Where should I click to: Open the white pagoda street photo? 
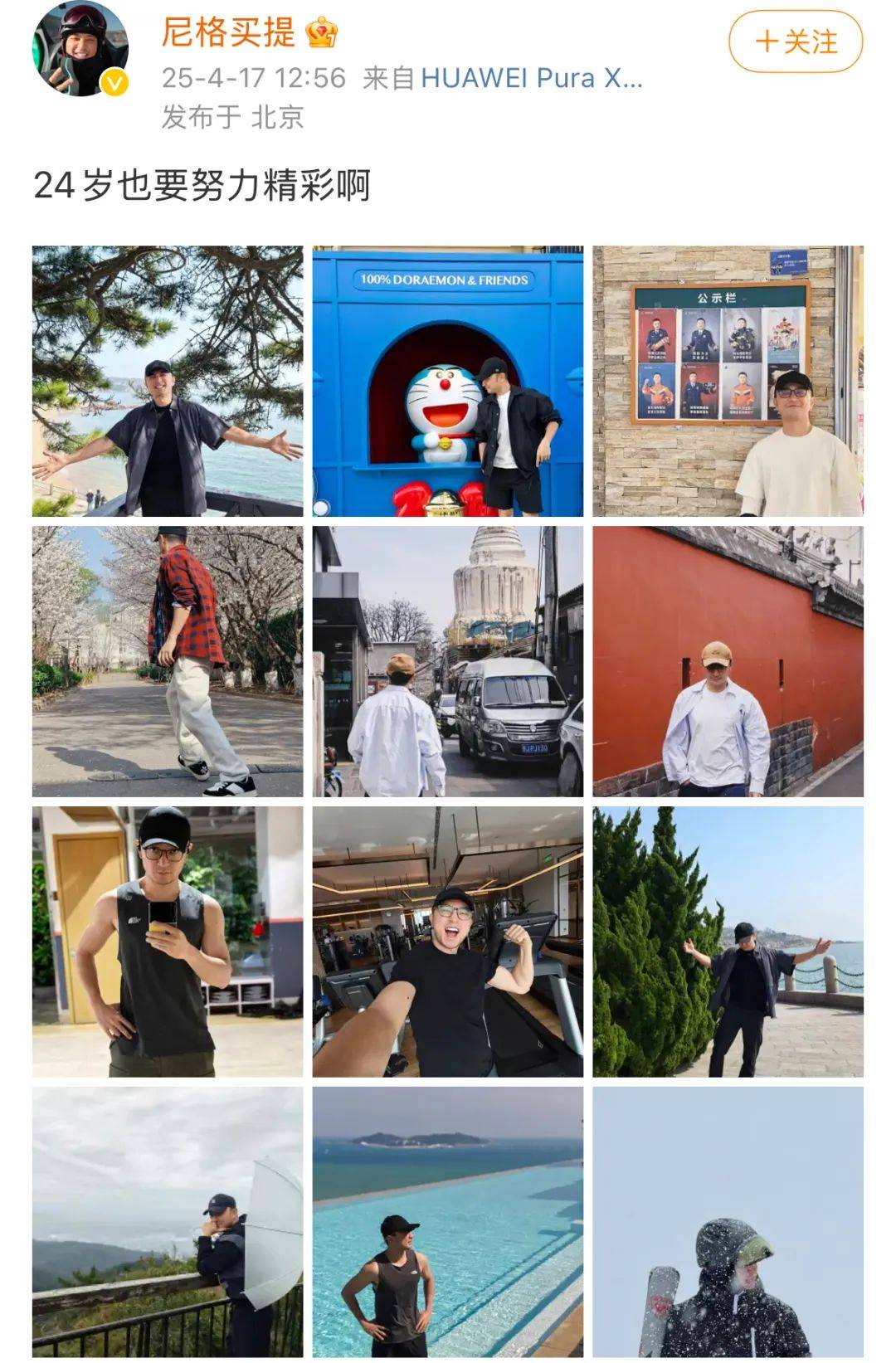click(x=448, y=661)
